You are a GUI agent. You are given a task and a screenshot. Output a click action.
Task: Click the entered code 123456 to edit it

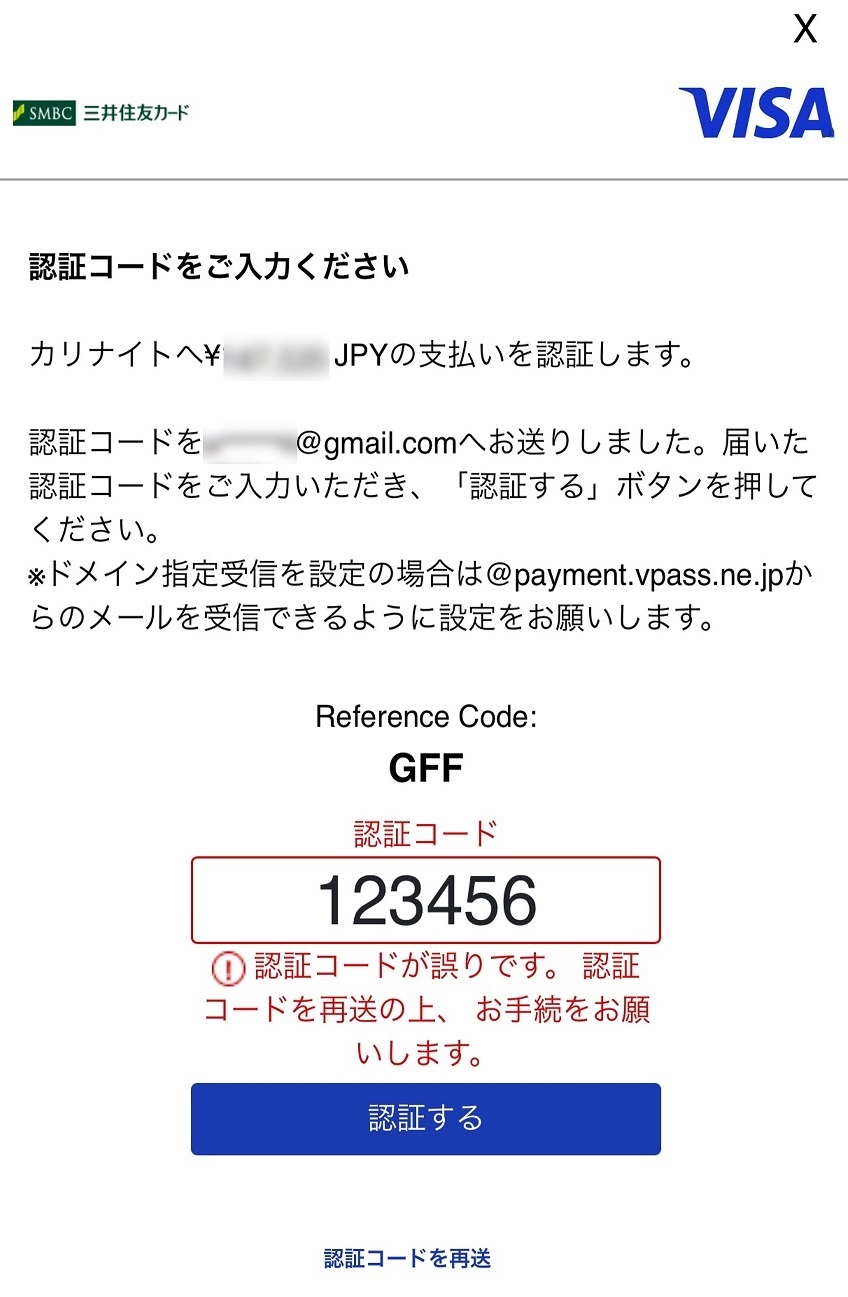coord(425,899)
